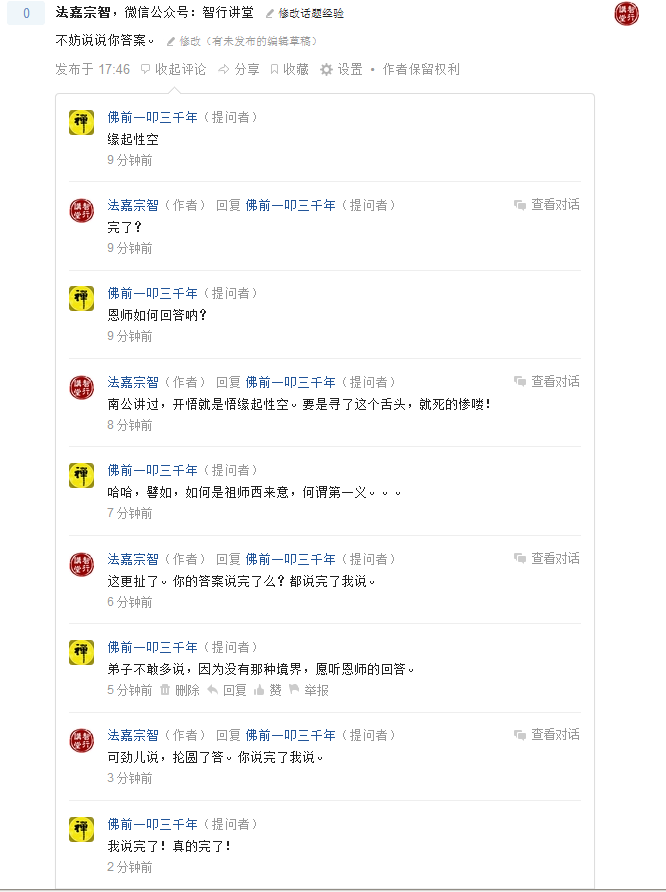The width and height of the screenshot is (666, 892).
Task: Open 查看对话 for the 这更扯了 comment
Action: [547, 558]
